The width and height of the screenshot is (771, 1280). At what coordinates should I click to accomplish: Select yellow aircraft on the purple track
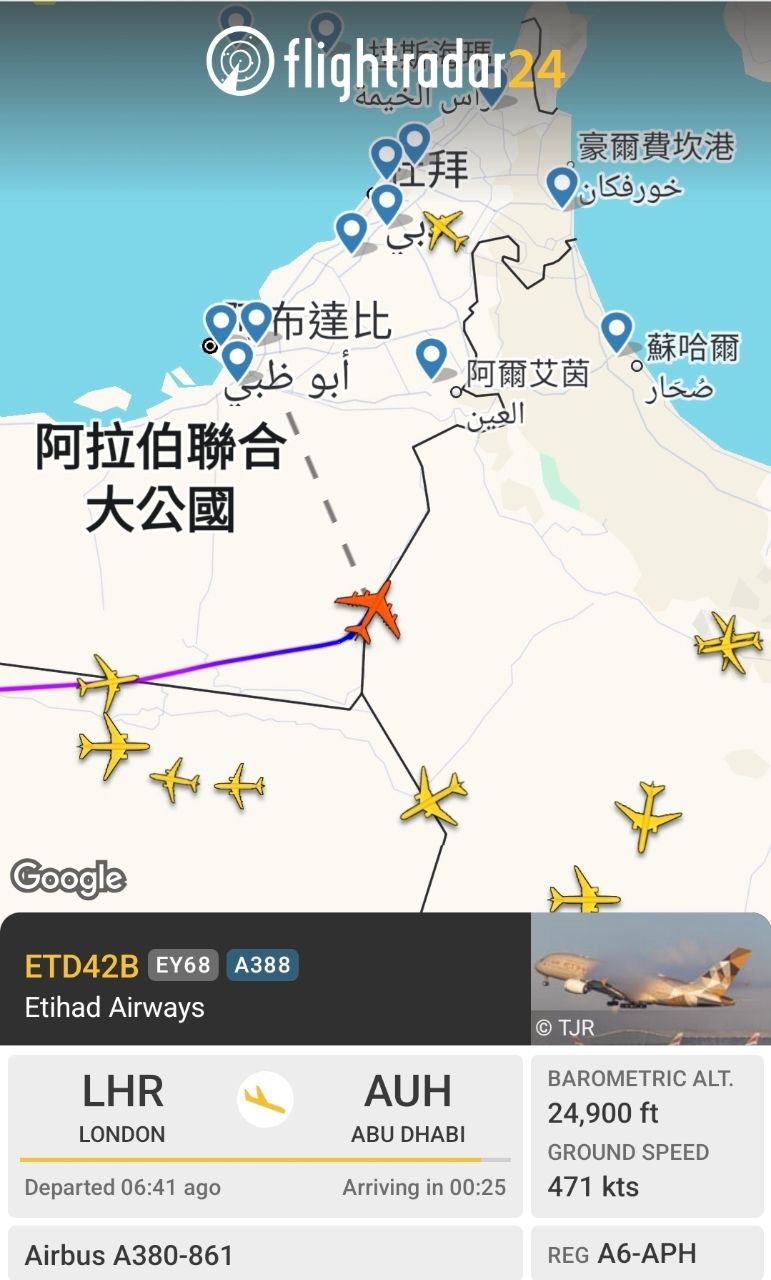[107, 681]
